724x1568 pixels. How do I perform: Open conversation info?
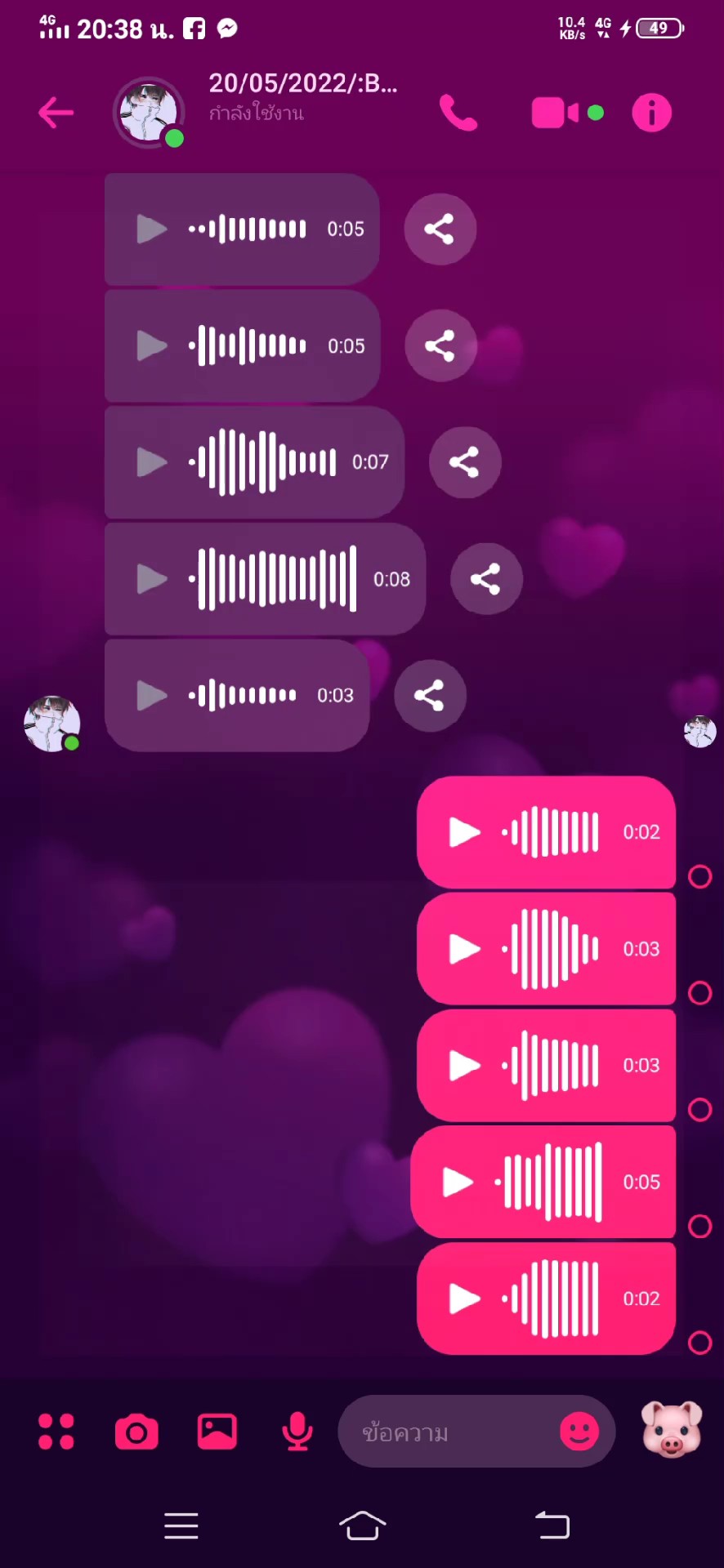(651, 113)
